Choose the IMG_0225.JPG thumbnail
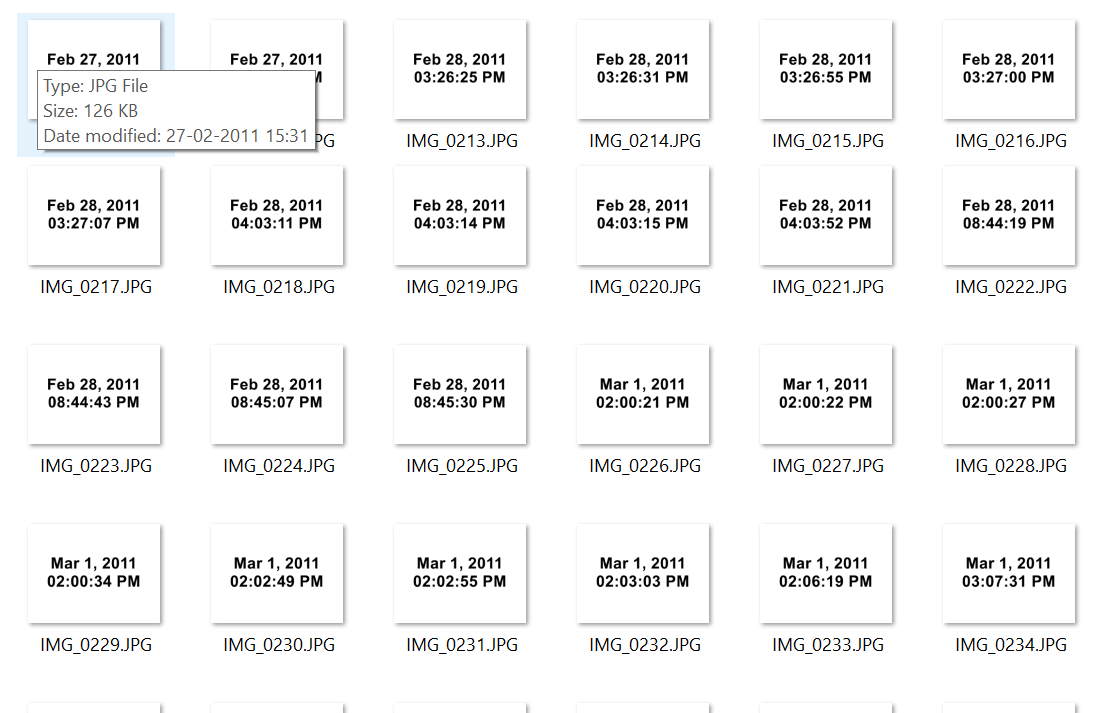1109x713 pixels. (x=460, y=395)
